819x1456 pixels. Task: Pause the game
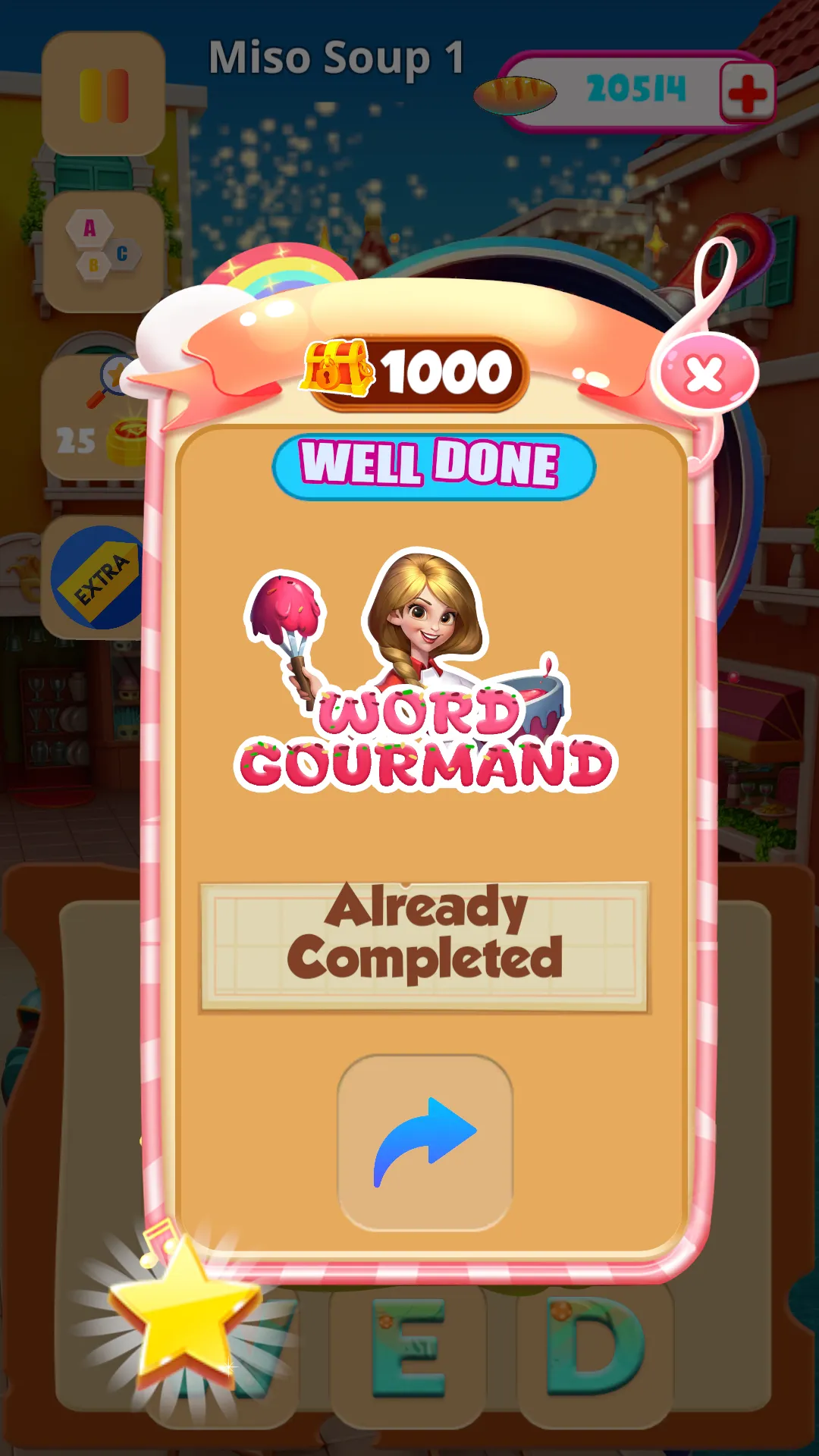[104, 95]
